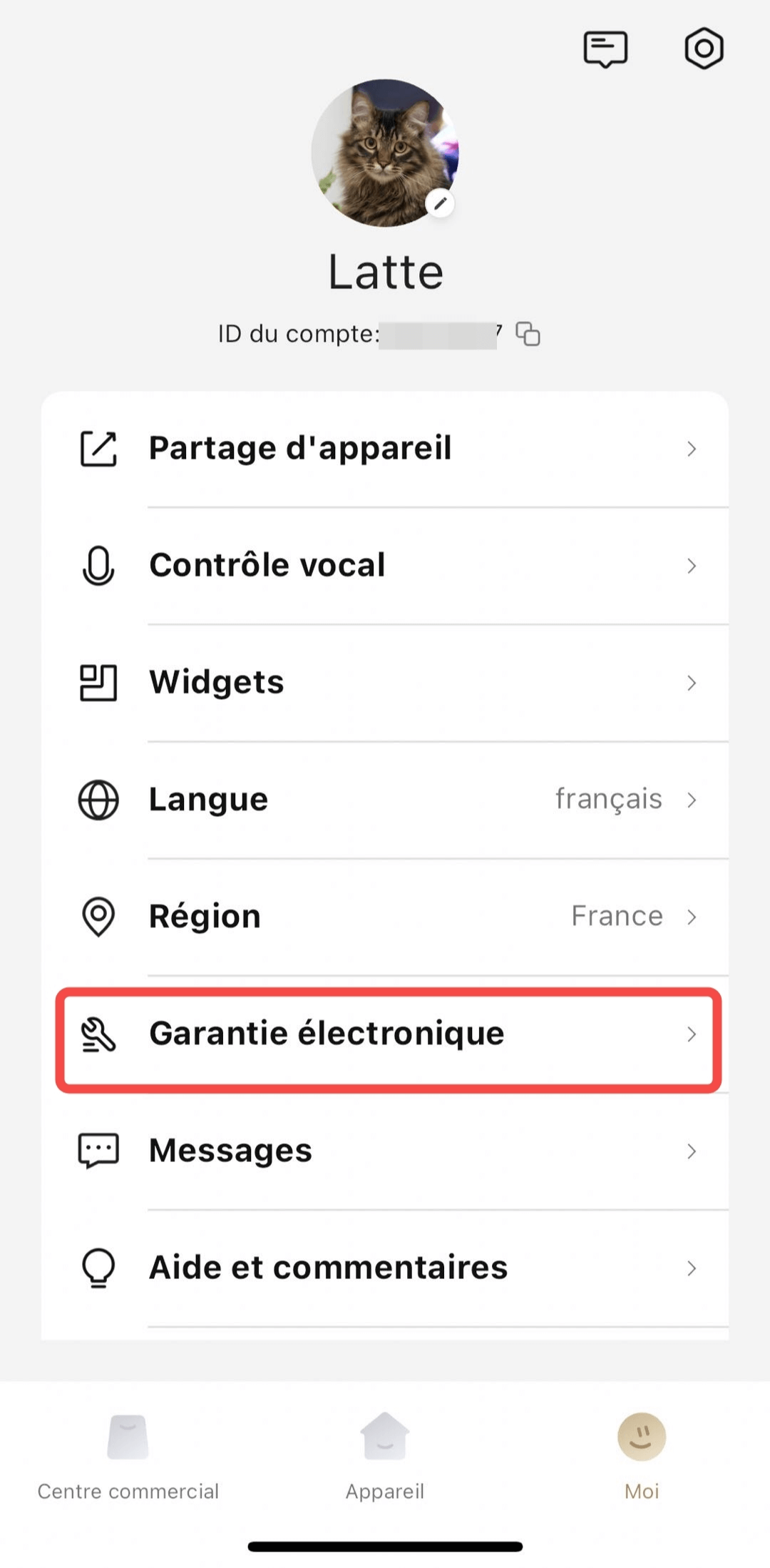Viewport: 770px width, 1568px height.
Task: Open the settings hexagon icon
Action: pyautogui.click(x=704, y=49)
